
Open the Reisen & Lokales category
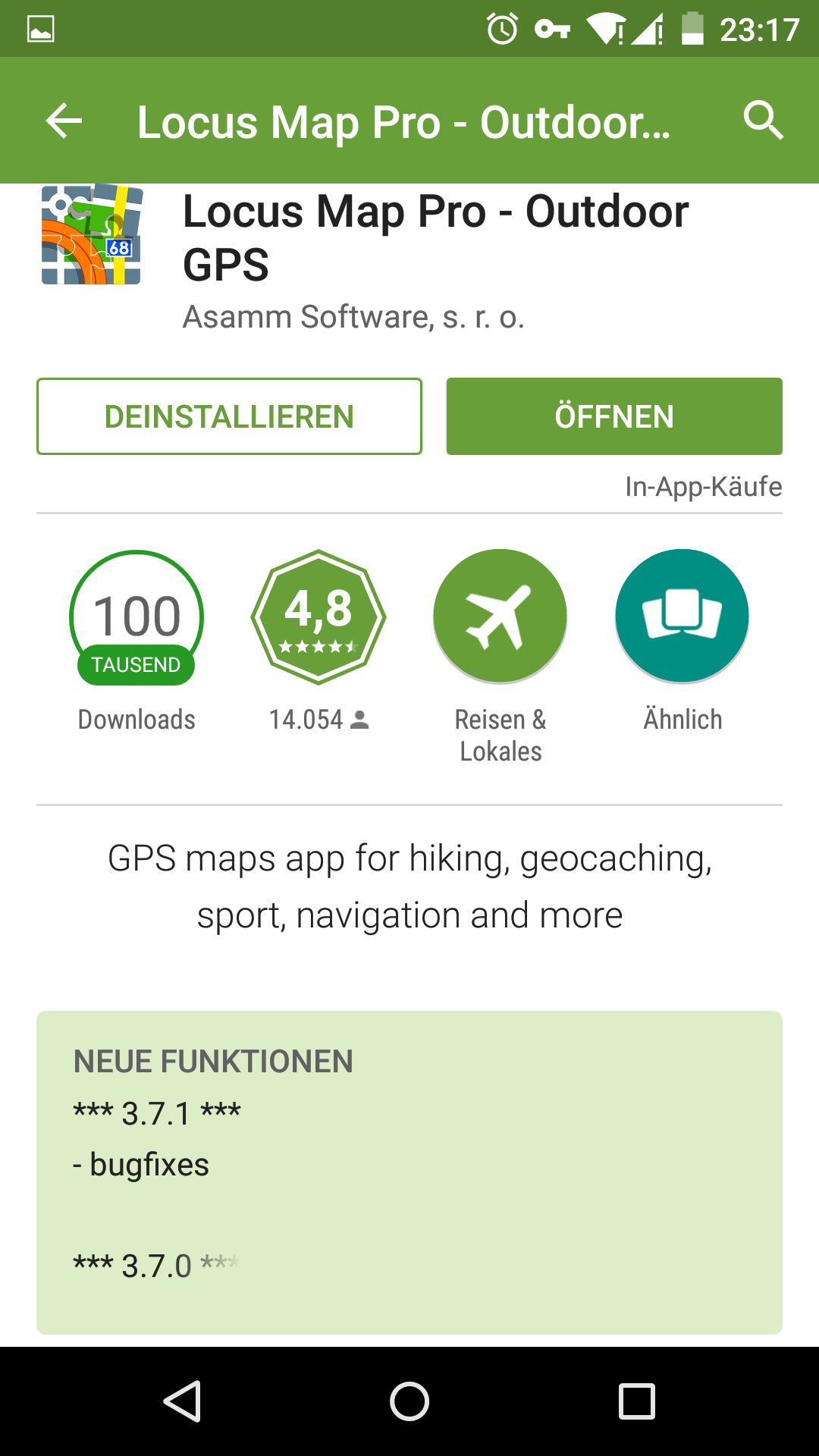point(500,617)
